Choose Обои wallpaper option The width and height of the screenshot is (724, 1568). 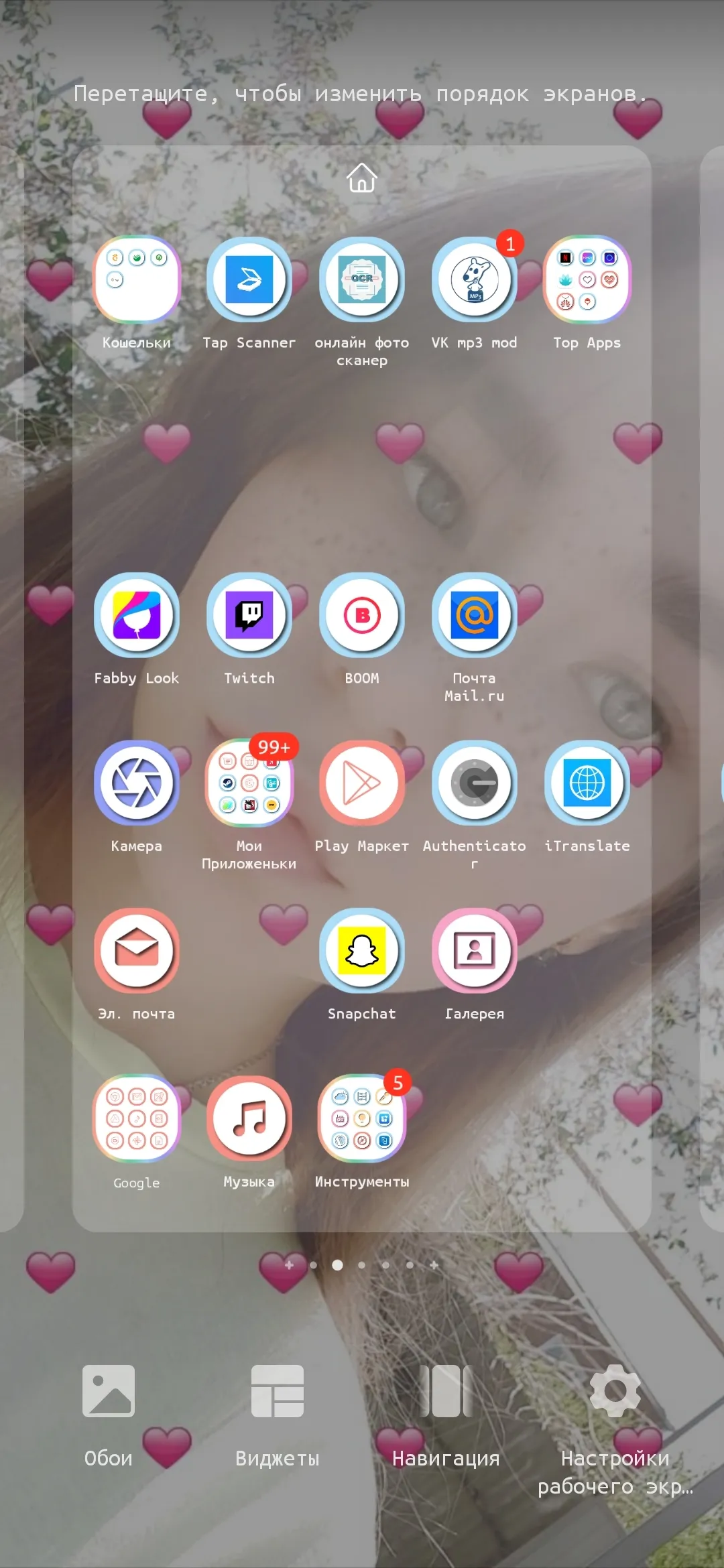(x=109, y=1415)
